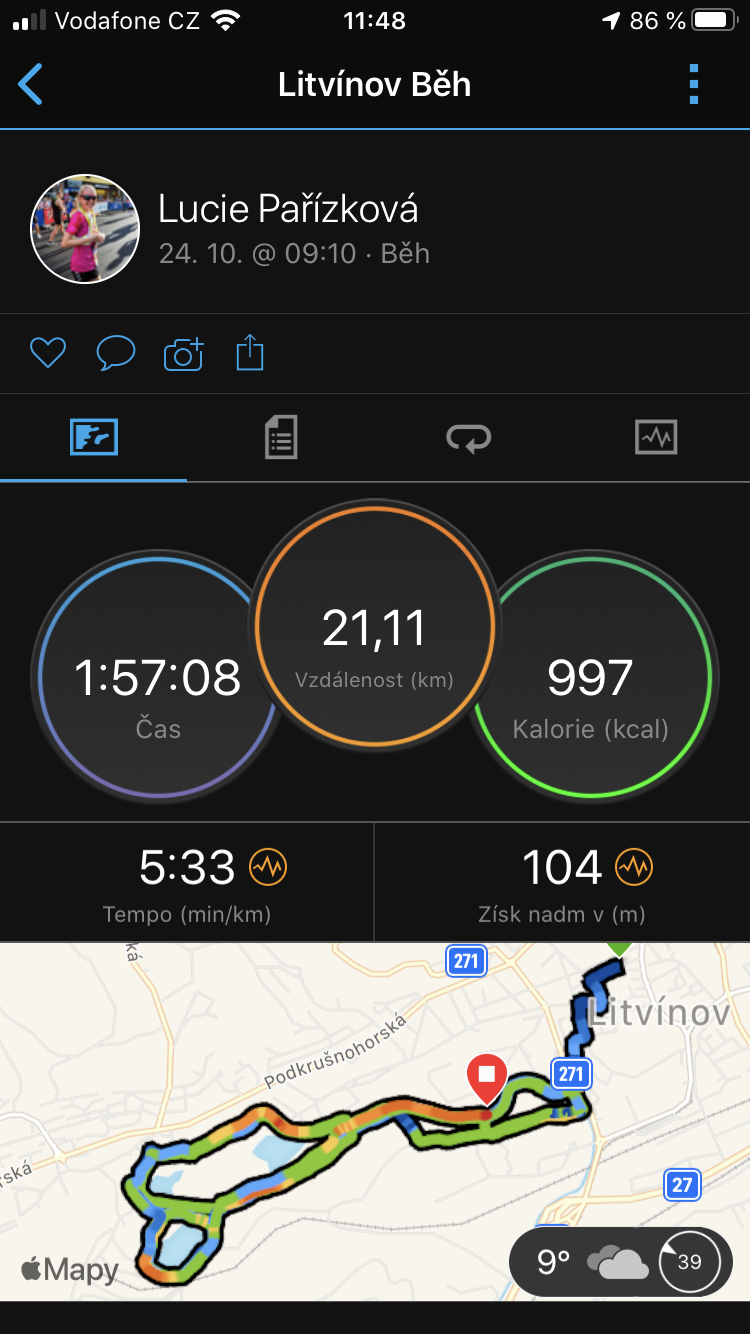Open the three-dot overflow menu

tap(694, 84)
